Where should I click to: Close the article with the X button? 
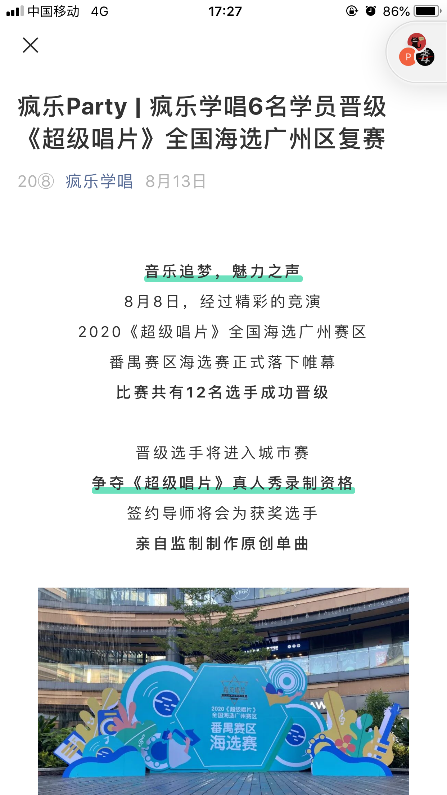coord(30,45)
